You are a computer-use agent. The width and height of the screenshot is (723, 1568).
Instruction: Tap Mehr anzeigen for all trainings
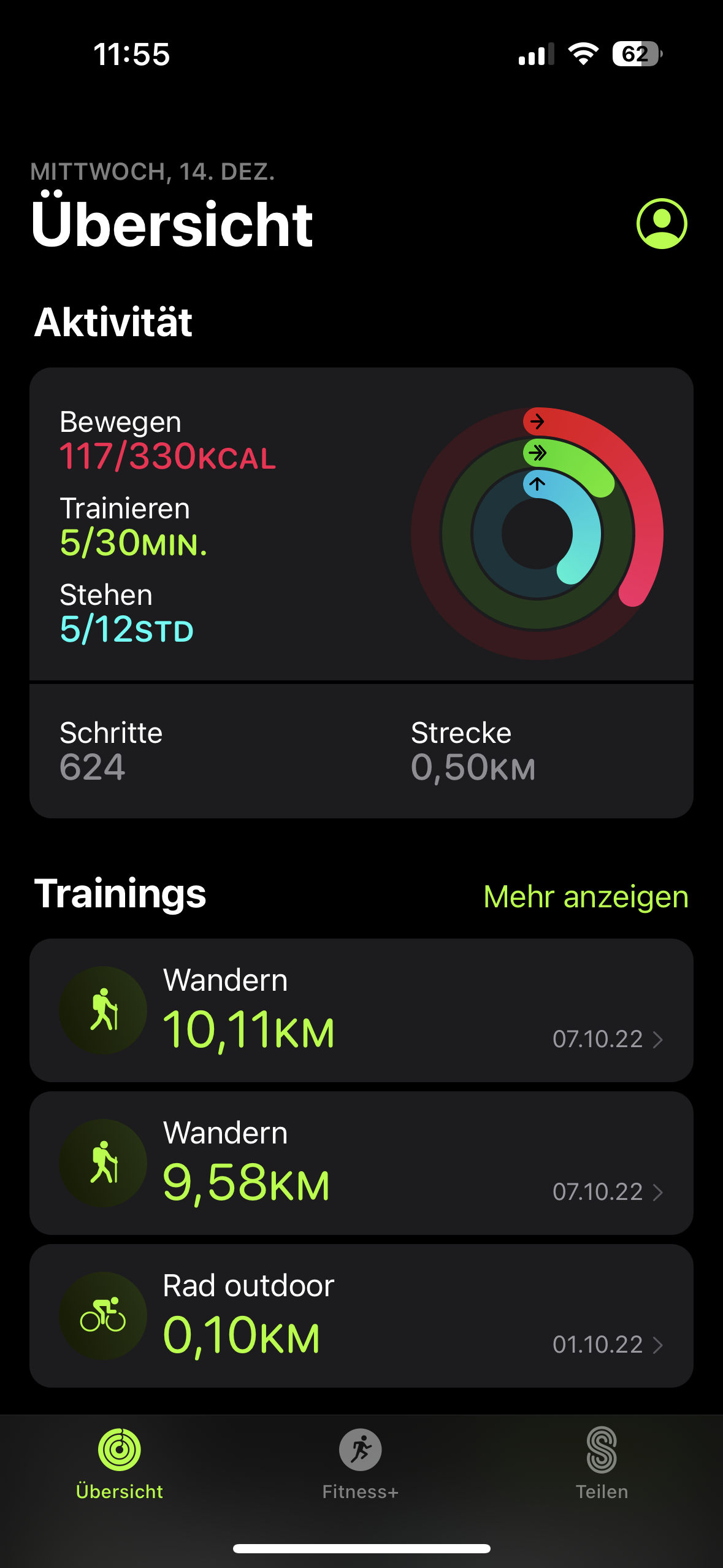pos(586,897)
